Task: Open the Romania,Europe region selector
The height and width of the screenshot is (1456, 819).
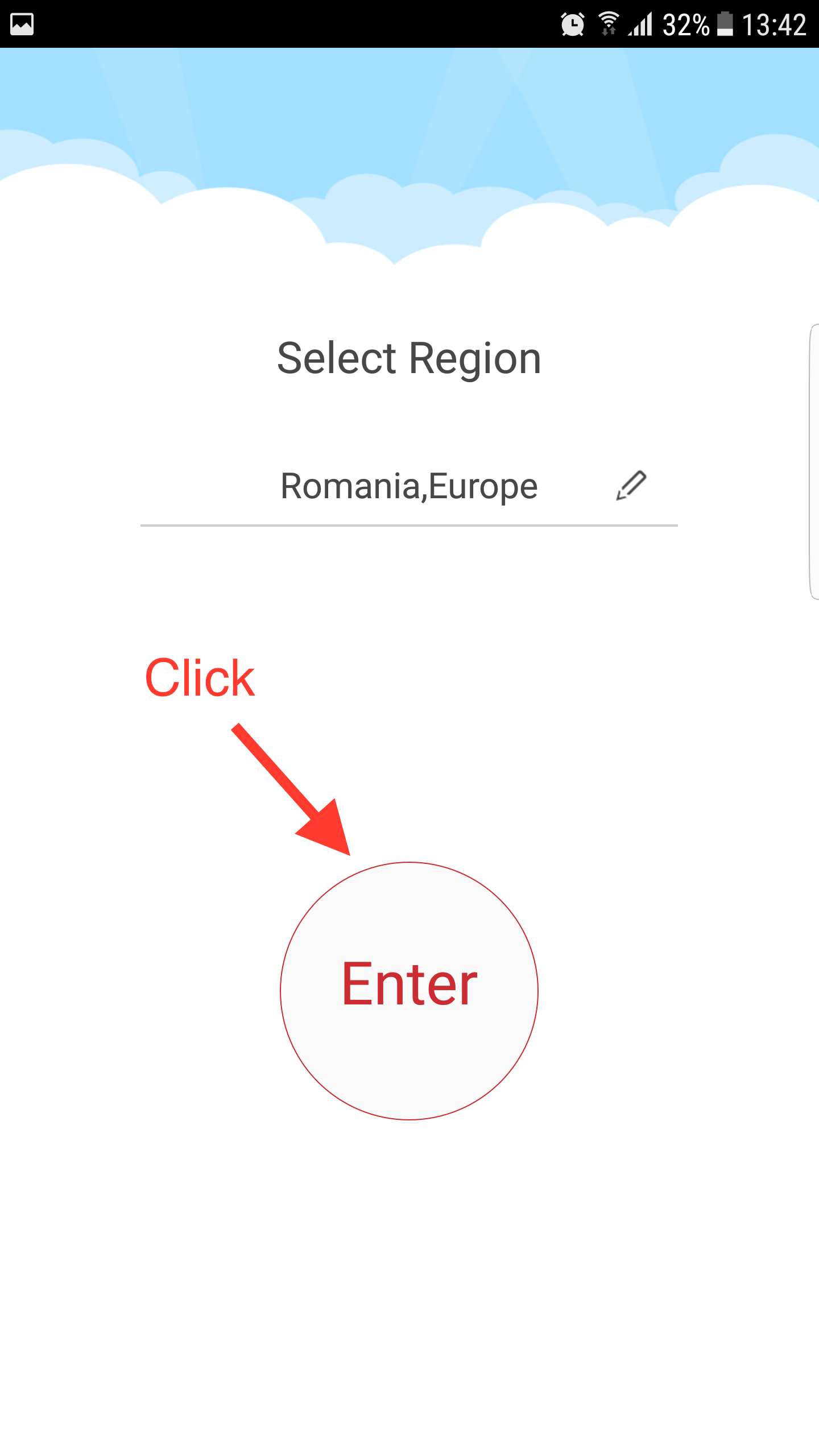Action: click(409, 486)
